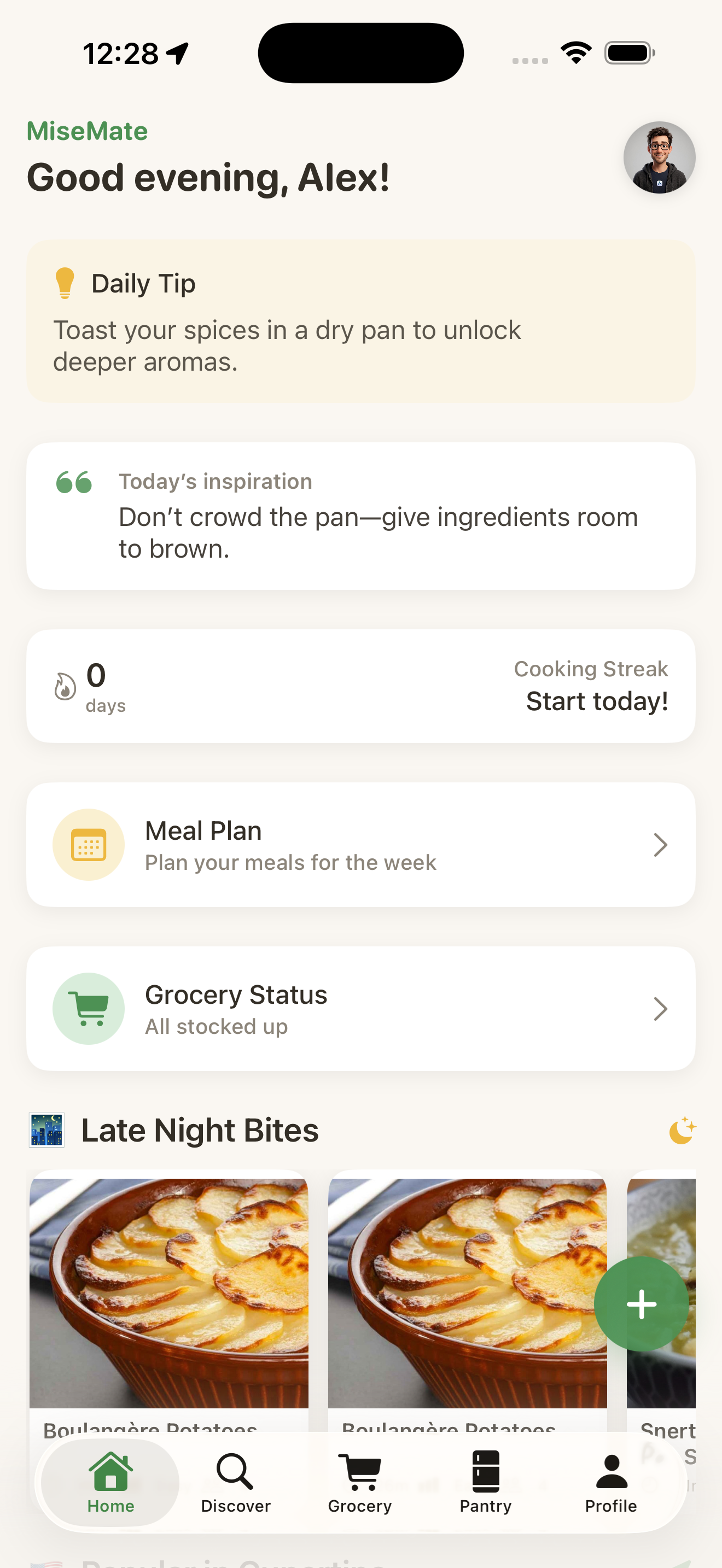Image resolution: width=722 pixels, height=1568 pixels.
Task: Click the quote icon on Today's inspiration
Action: click(x=72, y=482)
